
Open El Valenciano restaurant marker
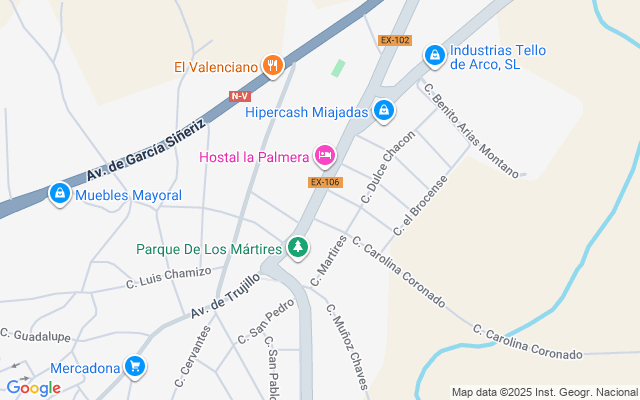[271, 67]
